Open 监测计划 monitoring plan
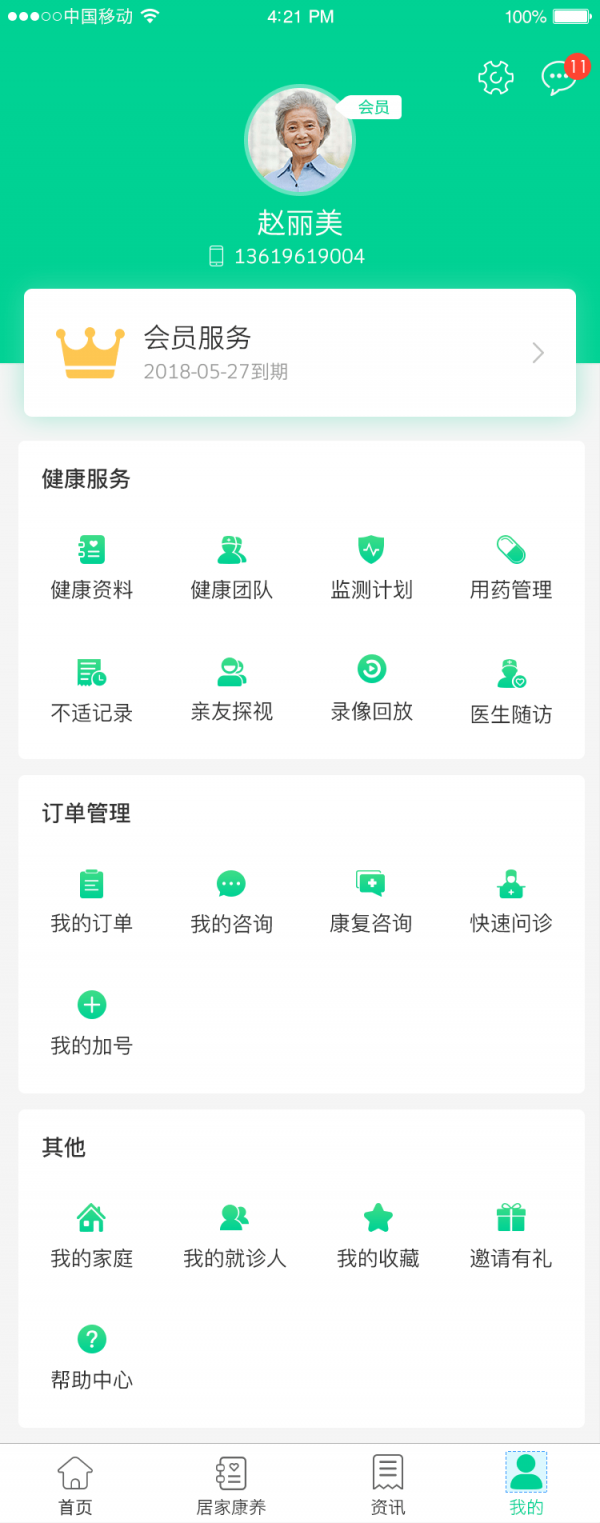The image size is (600, 1523). point(371,567)
